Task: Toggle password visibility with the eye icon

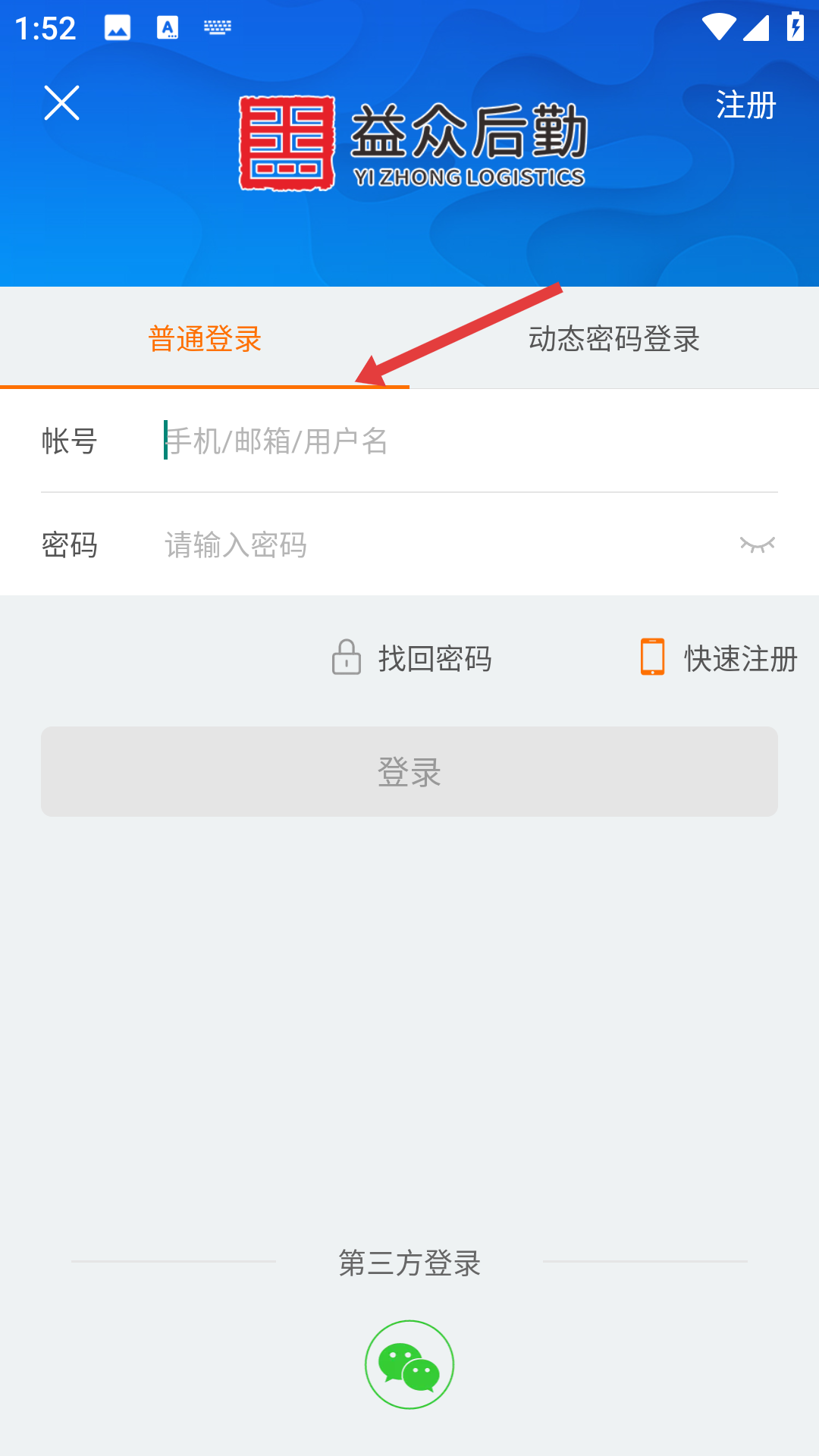Action: (758, 544)
